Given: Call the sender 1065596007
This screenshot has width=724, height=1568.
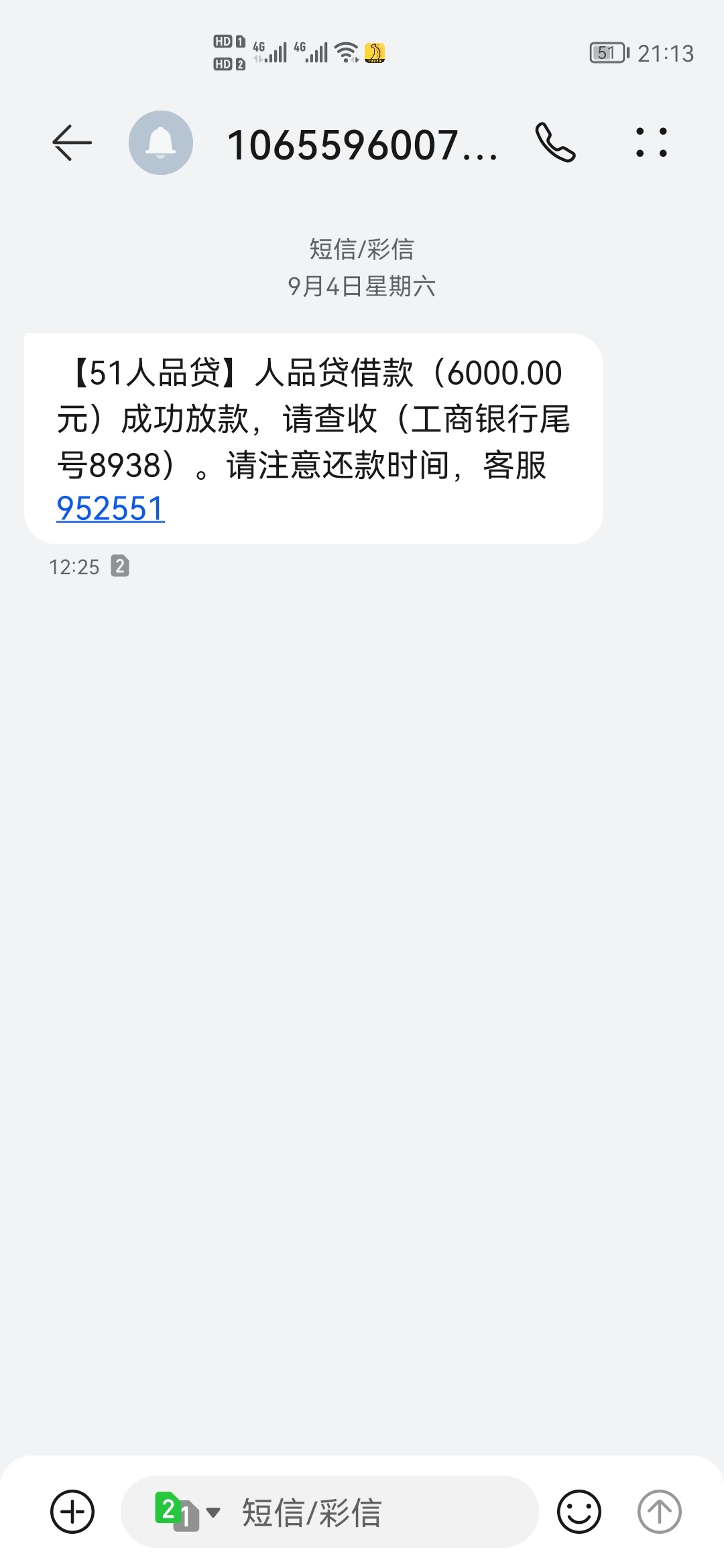Looking at the screenshot, I should click(555, 143).
